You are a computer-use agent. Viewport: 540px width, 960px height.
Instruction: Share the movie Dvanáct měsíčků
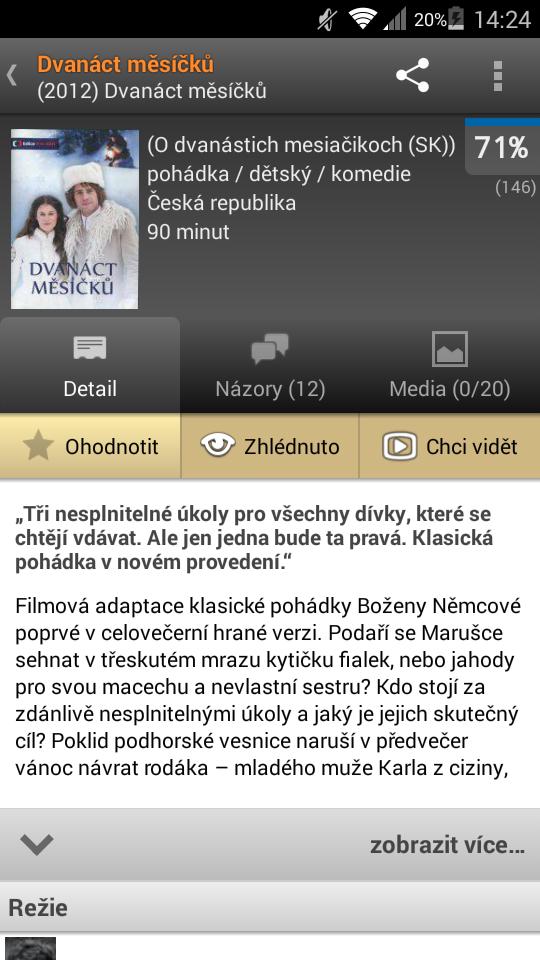(x=413, y=75)
